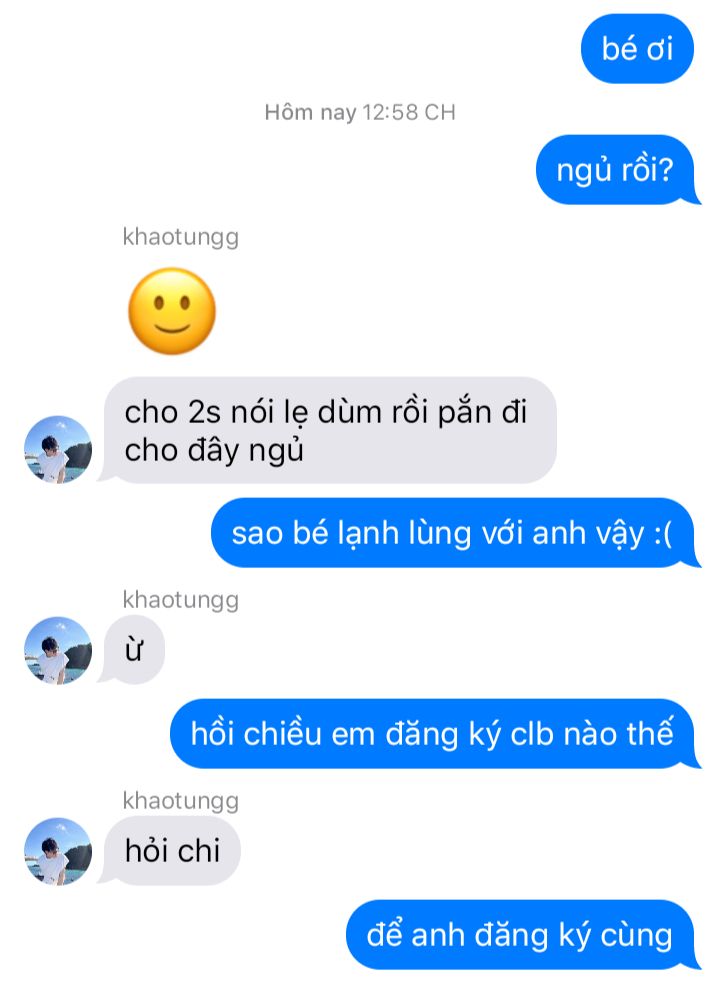The image size is (720, 984).
Task: Tap khaotungg's profile picture next to "ừ"
Action: pyautogui.click(x=58, y=651)
